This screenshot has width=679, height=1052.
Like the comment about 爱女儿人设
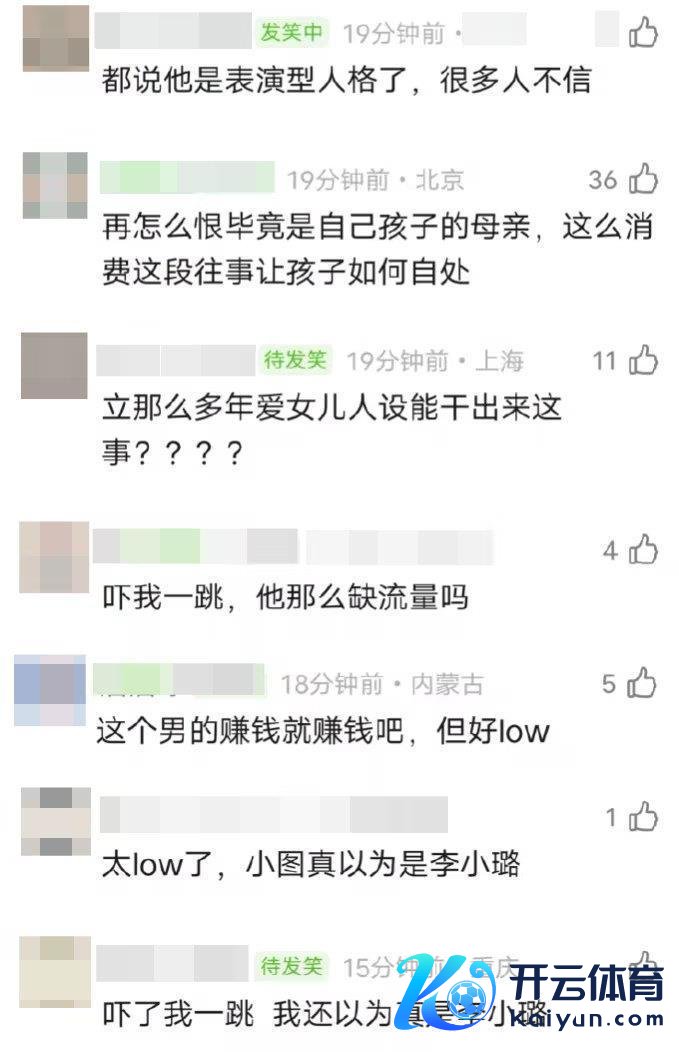[x=643, y=360]
